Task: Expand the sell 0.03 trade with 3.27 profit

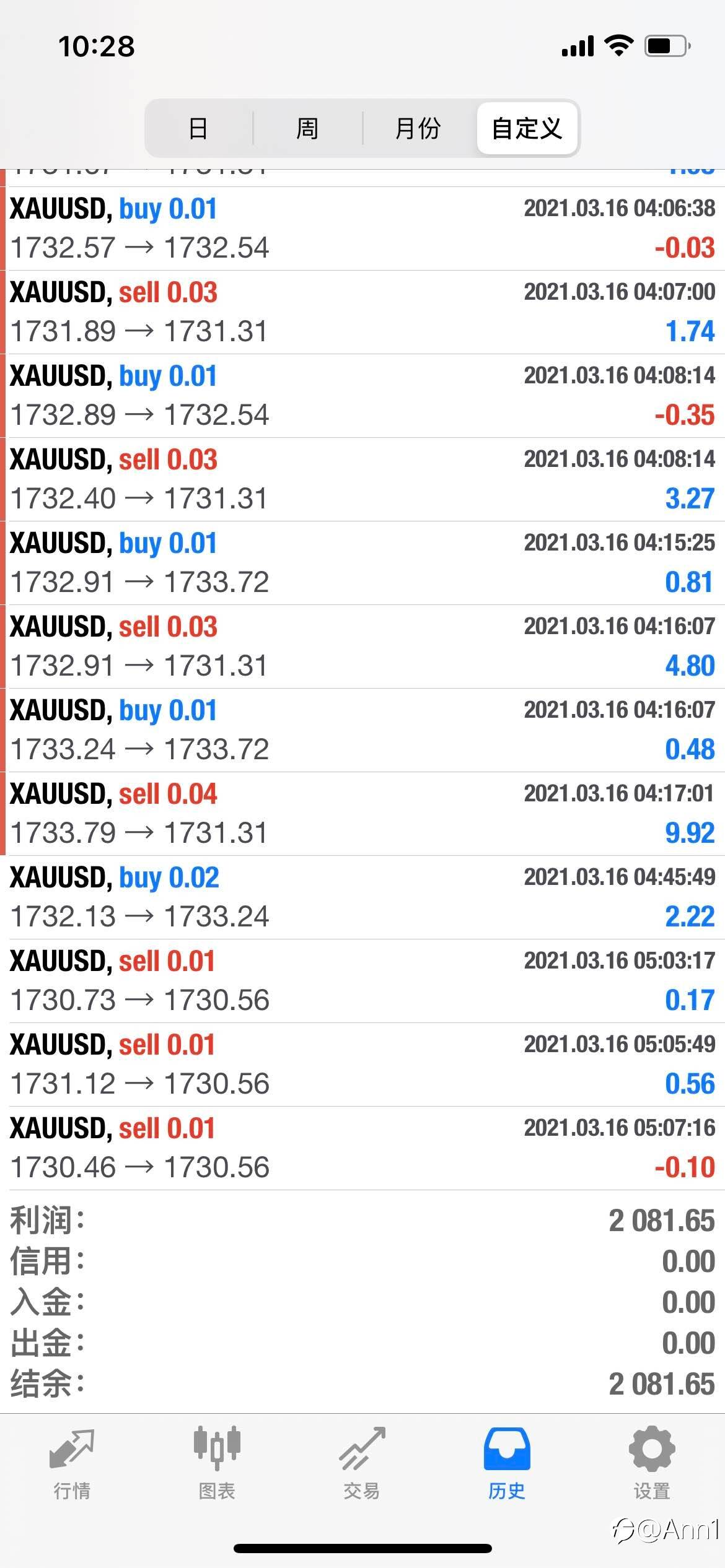Action: click(x=362, y=479)
